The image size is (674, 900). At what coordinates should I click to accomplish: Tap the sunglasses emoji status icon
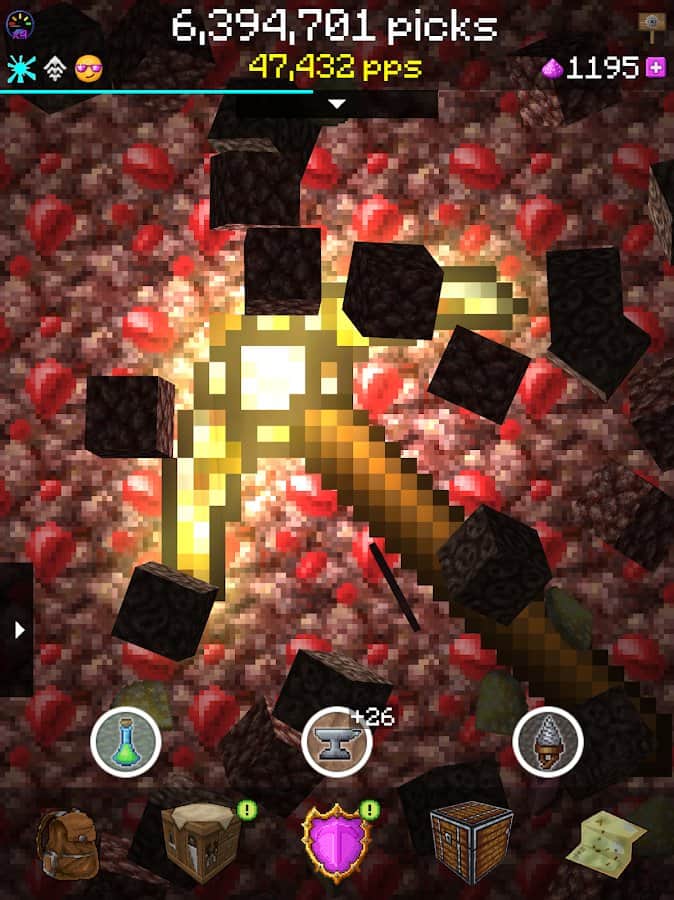point(89,68)
